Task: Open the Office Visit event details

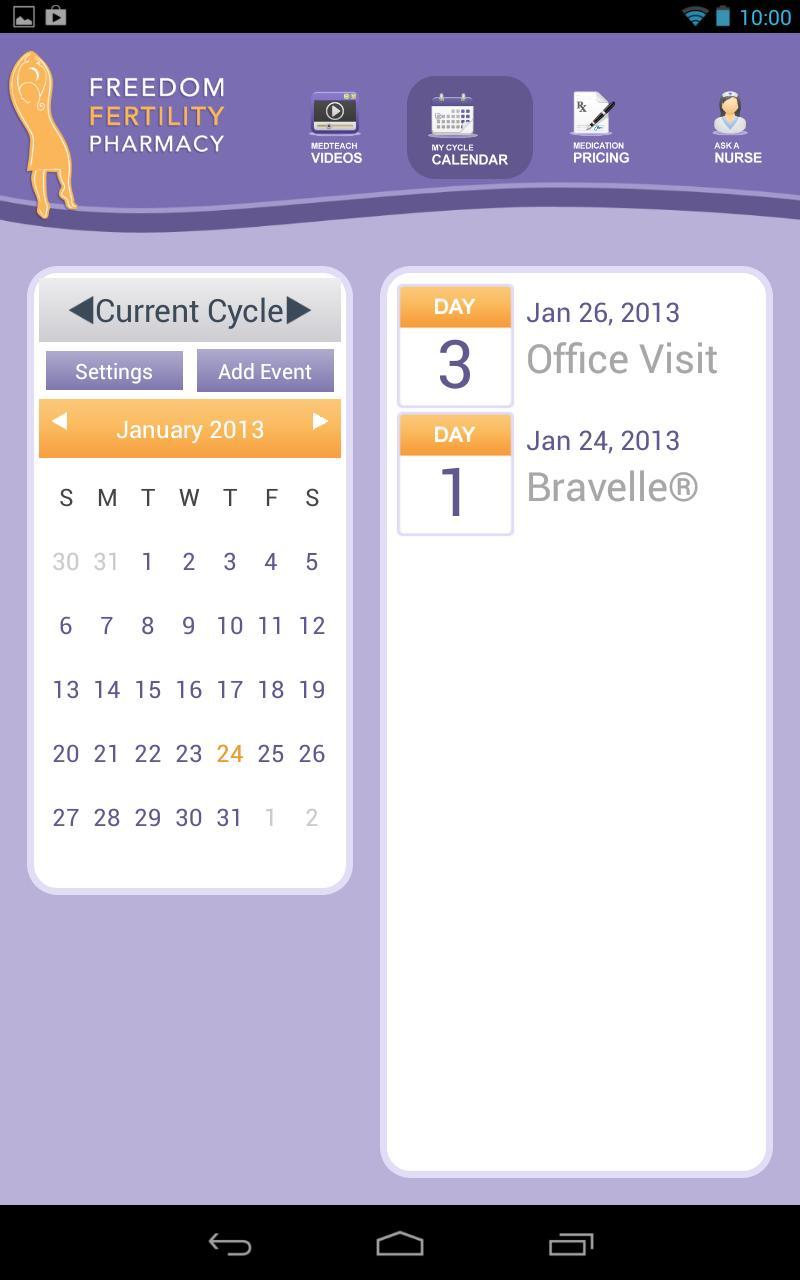Action: click(622, 358)
